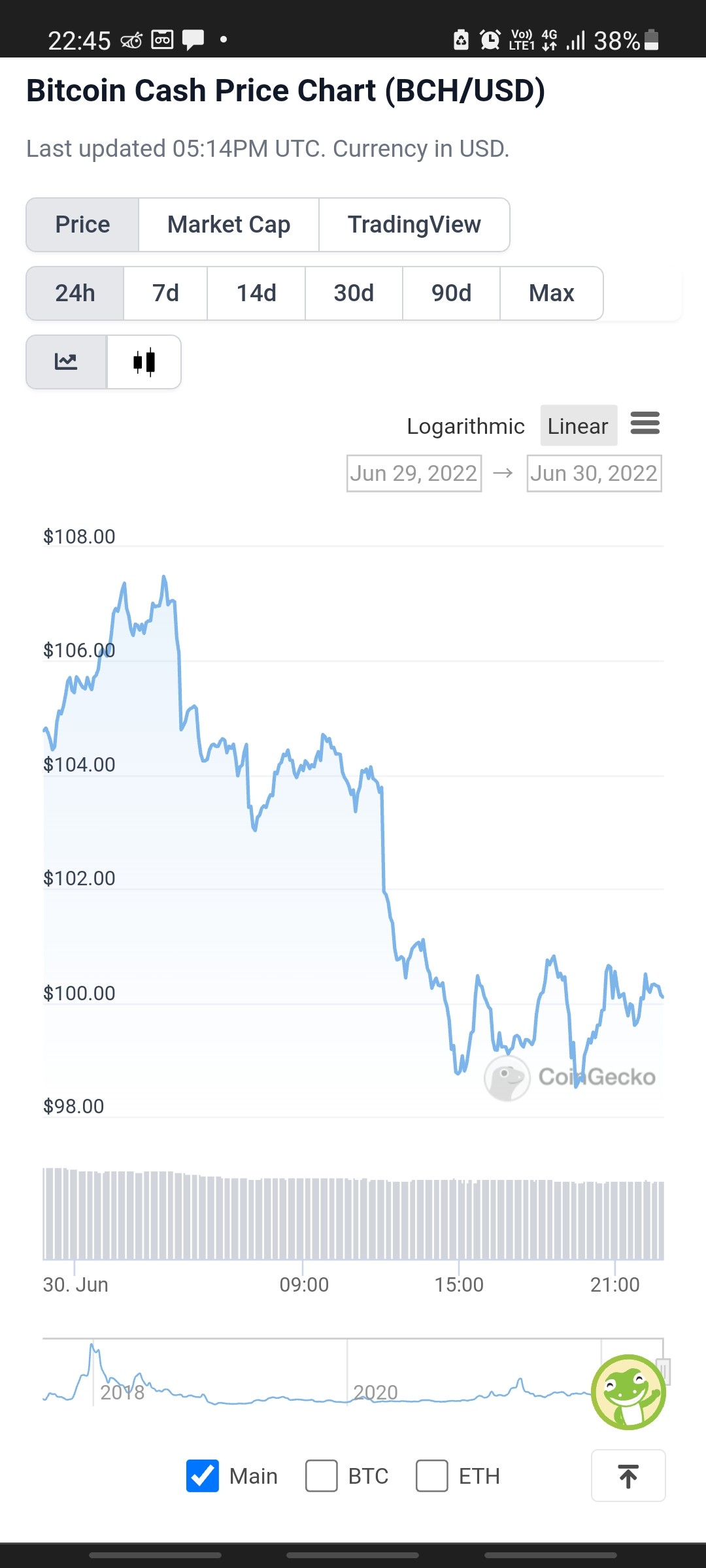Enable the BTC comparison checkbox
706x1568 pixels.
point(322,1476)
